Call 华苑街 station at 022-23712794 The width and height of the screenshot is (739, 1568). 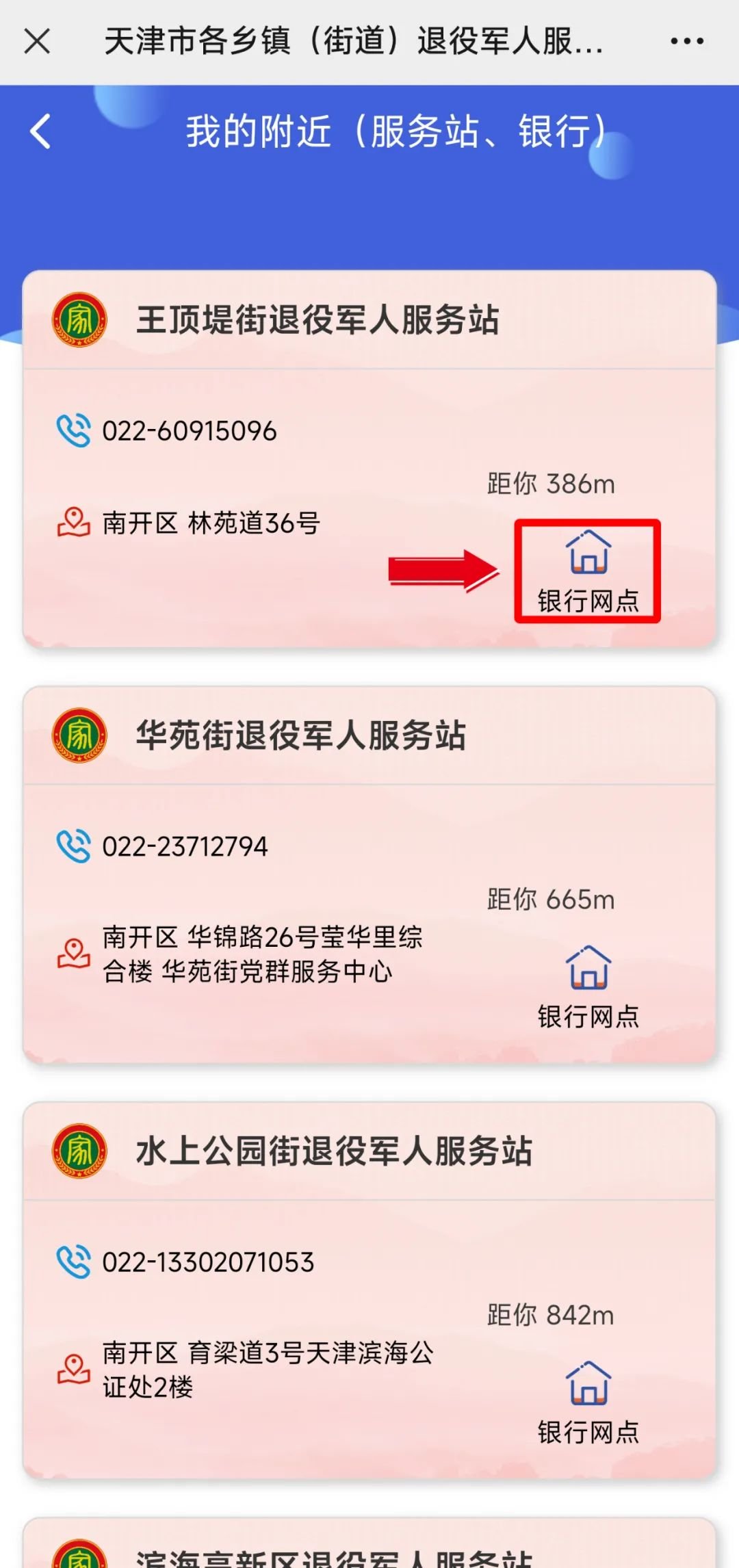pyautogui.click(x=185, y=846)
